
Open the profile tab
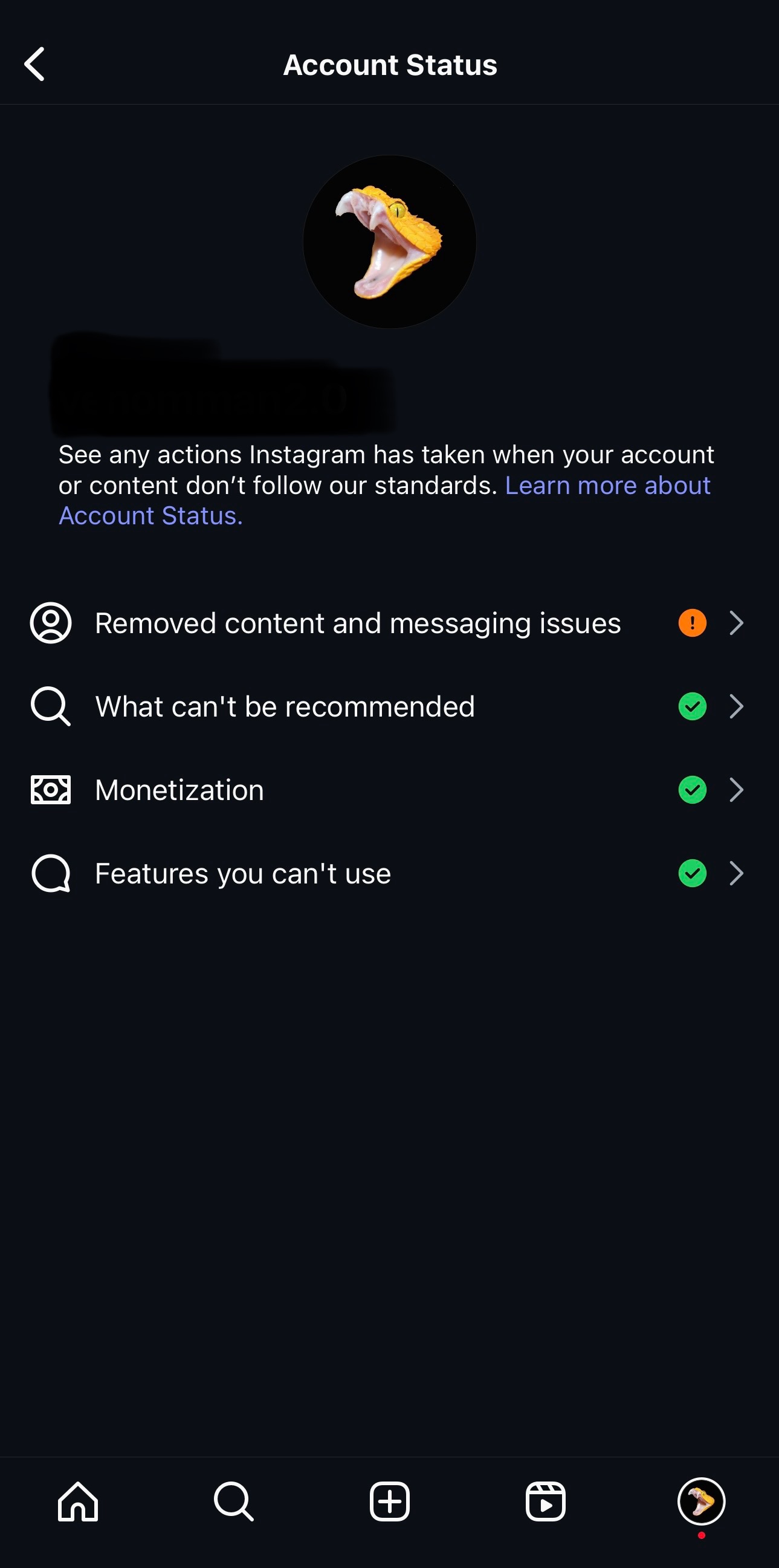tap(701, 1501)
